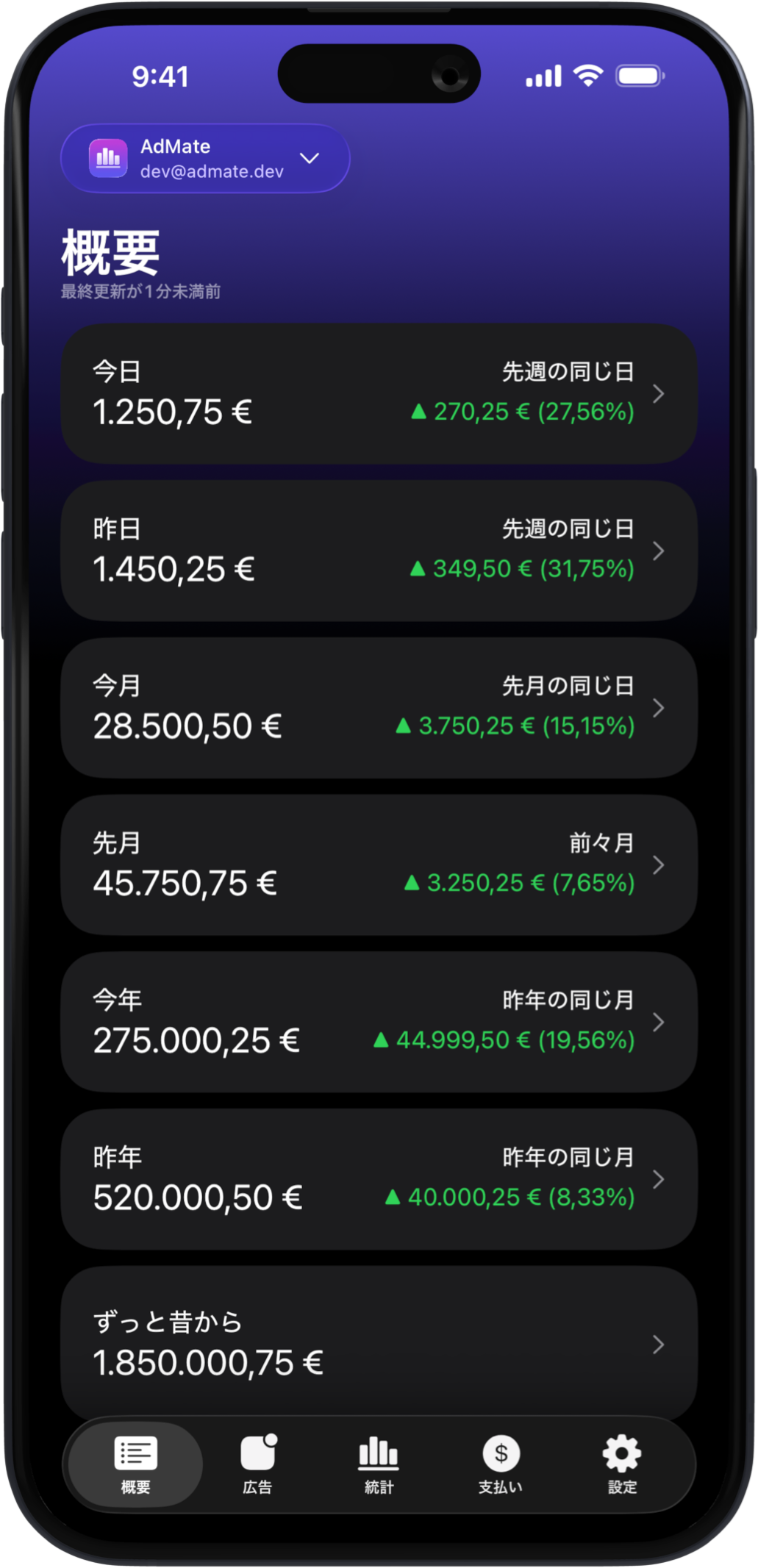Image resolution: width=758 pixels, height=1568 pixels.
Task: Open the 今年 earnings card
Action: coord(379,1022)
